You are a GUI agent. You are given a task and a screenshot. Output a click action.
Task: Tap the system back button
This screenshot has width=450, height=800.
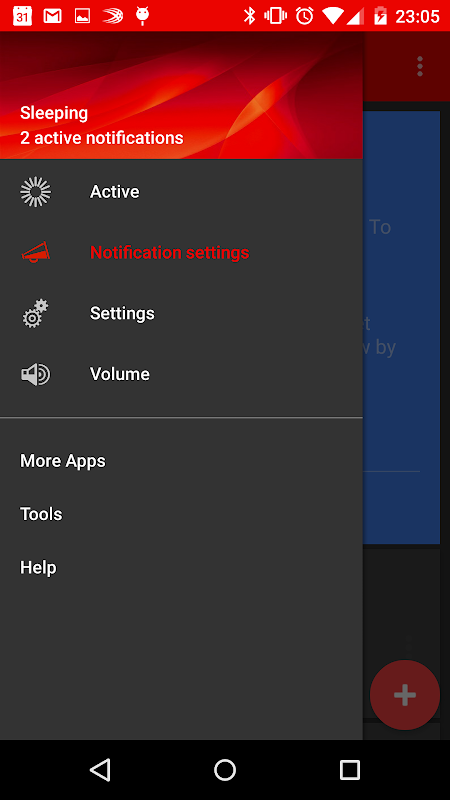click(x=100, y=769)
